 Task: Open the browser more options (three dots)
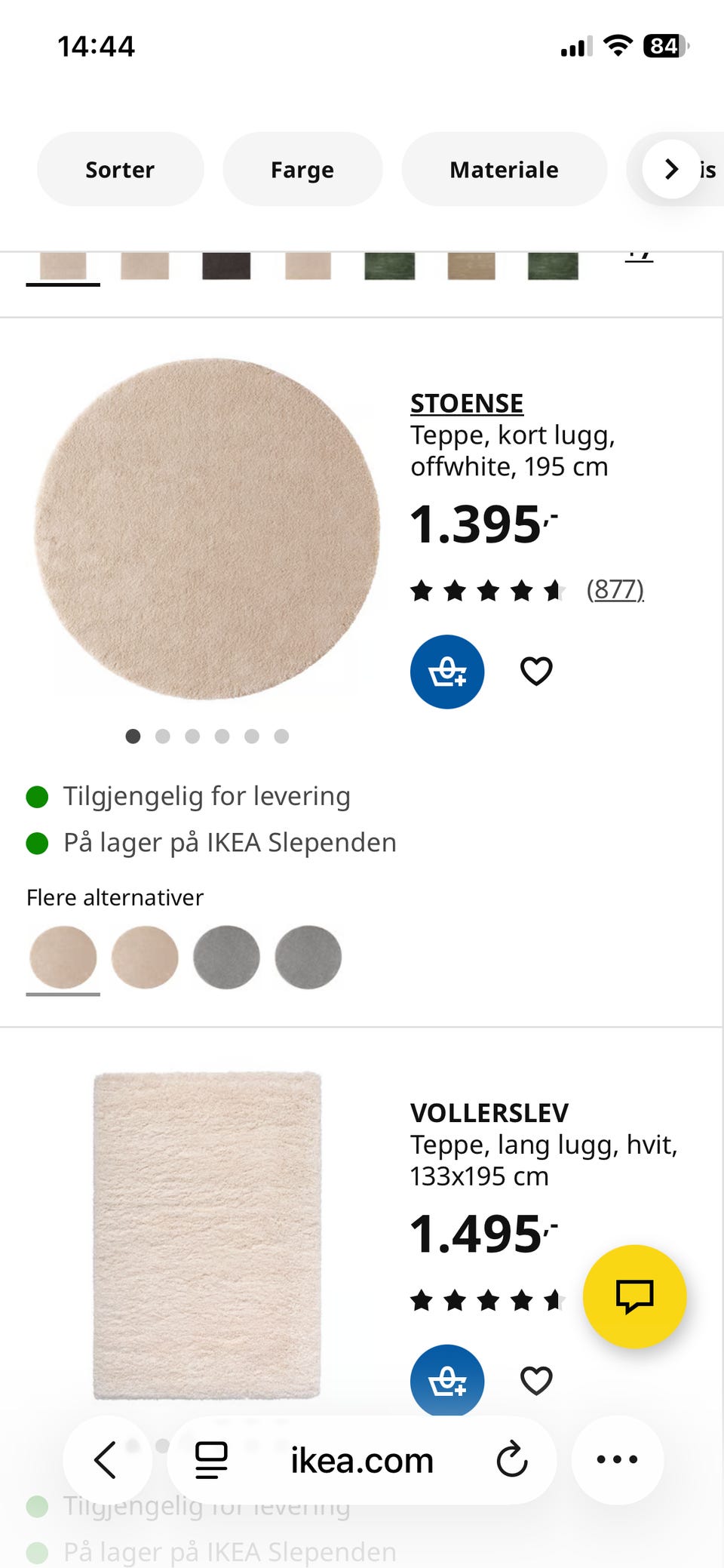pos(617,1460)
